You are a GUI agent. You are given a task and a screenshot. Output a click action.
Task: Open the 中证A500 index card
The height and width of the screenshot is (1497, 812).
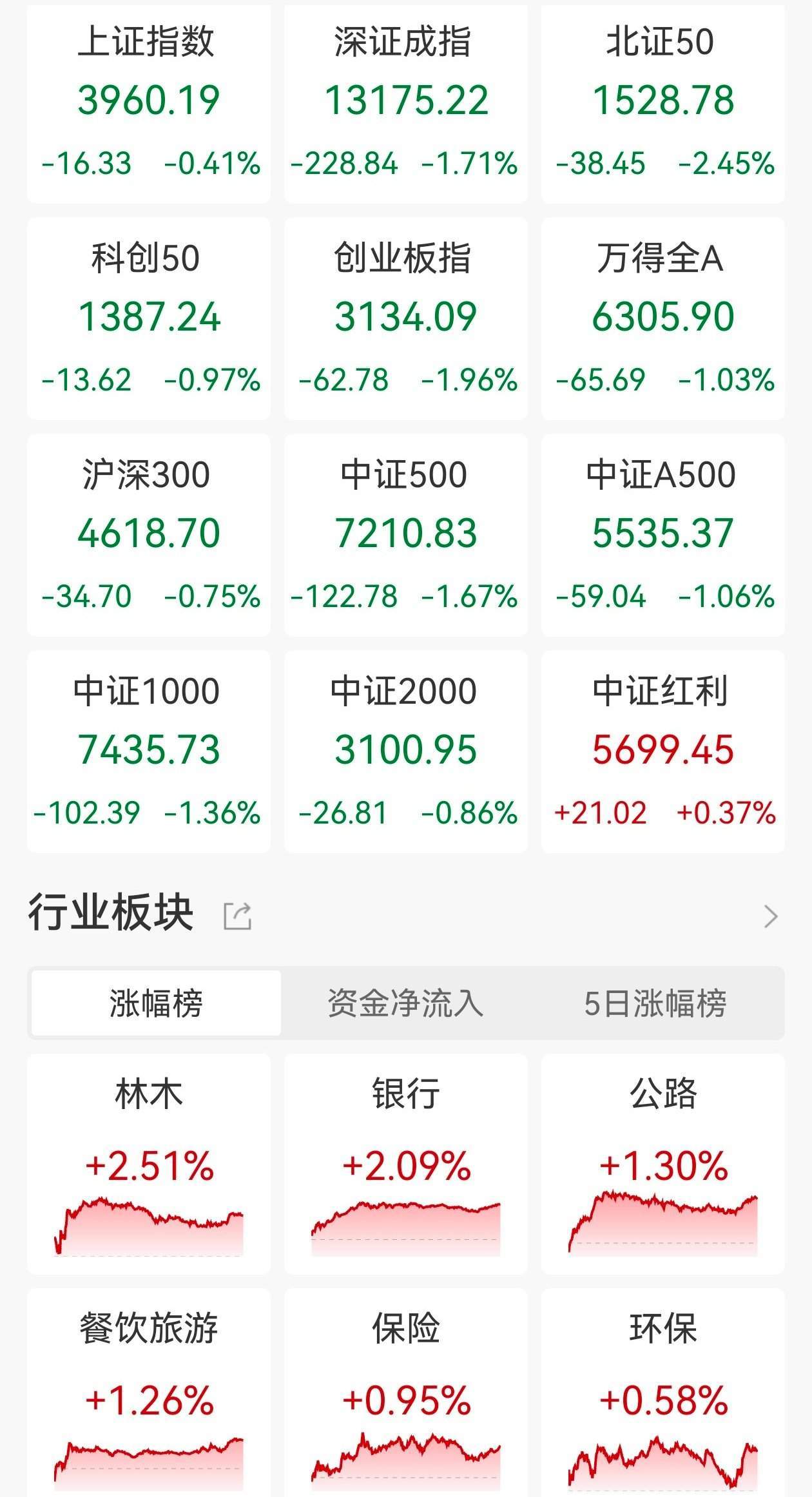tap(662, 535)
